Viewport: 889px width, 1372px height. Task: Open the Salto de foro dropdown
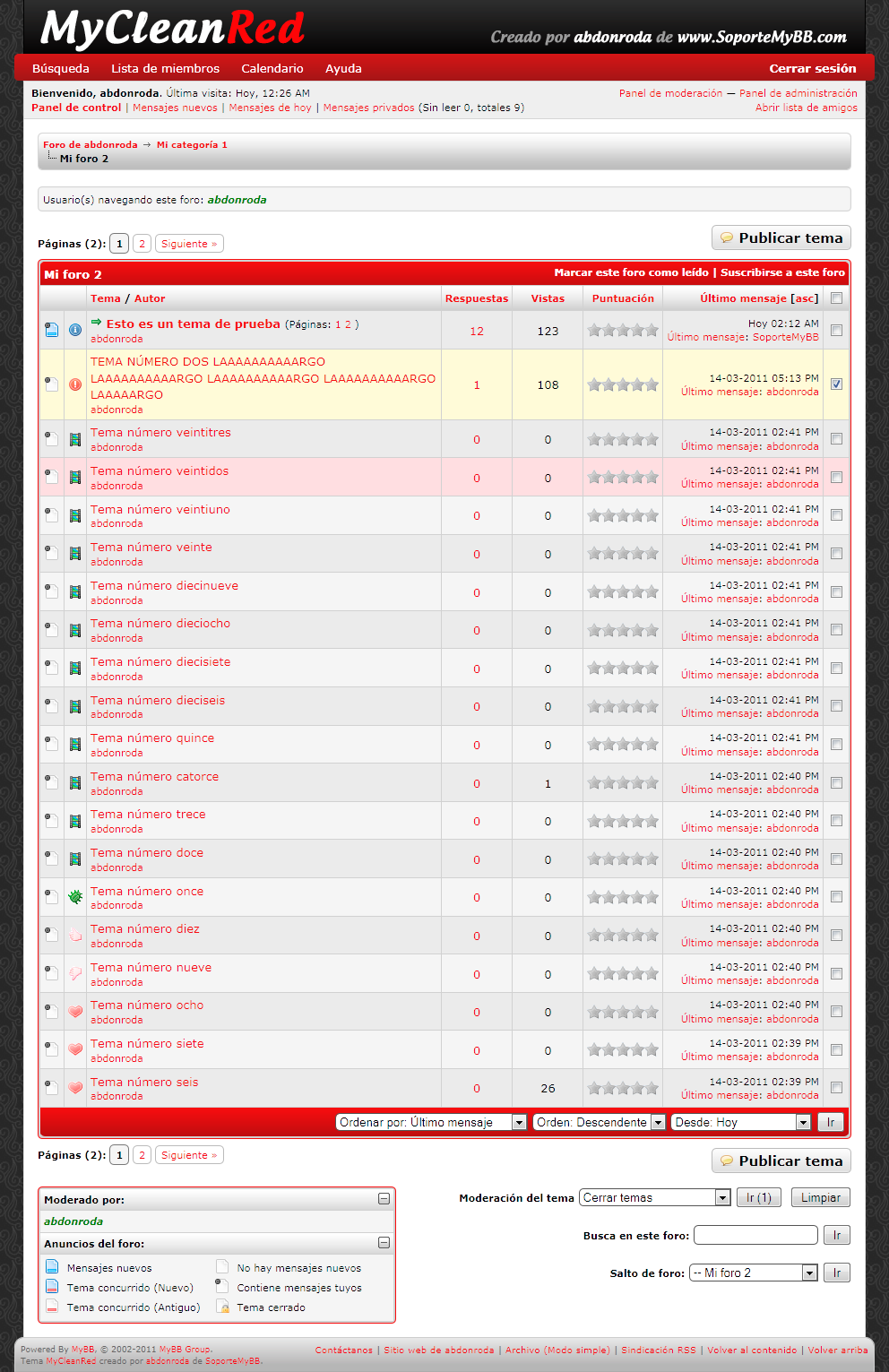pyautogui.click(x=753, y=1273)
